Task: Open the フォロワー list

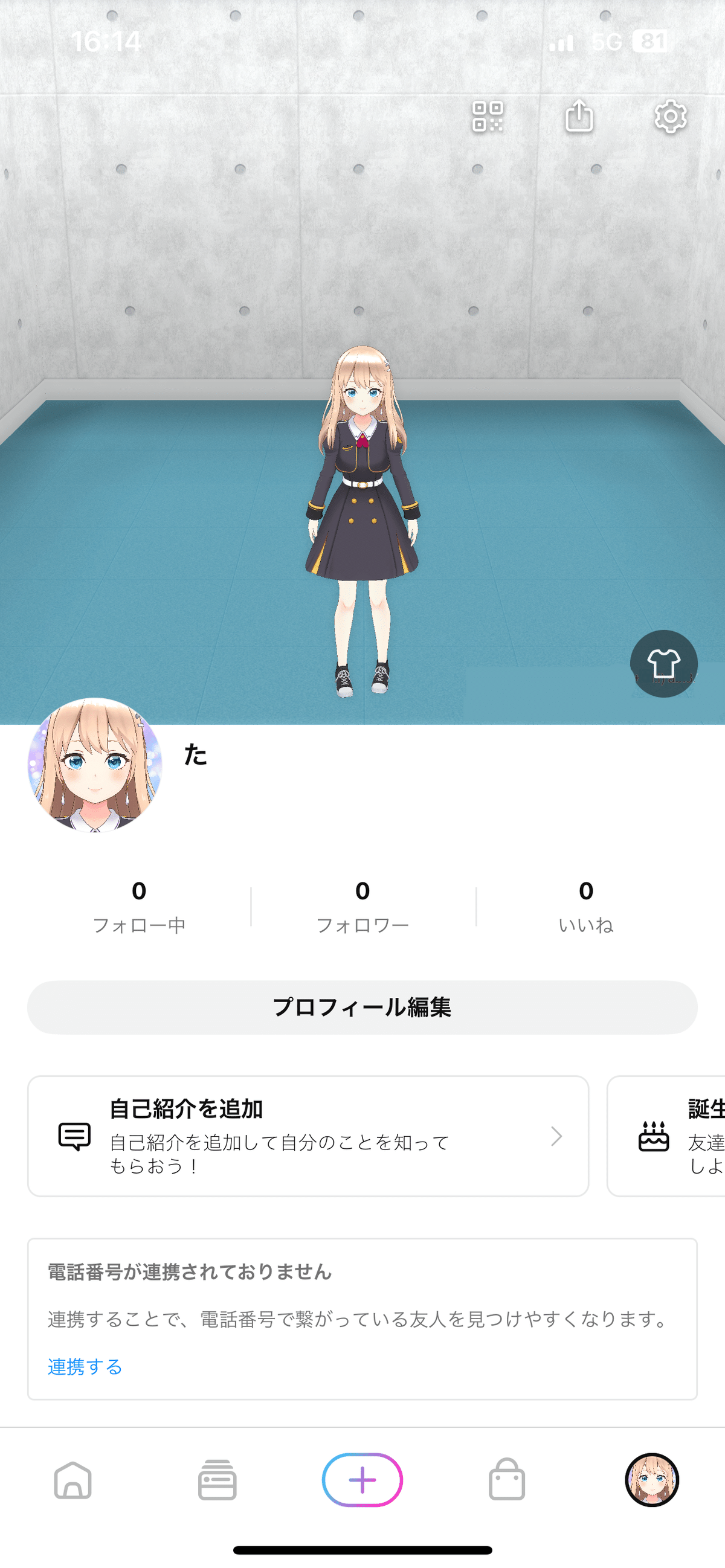Action: click(363, 907)
